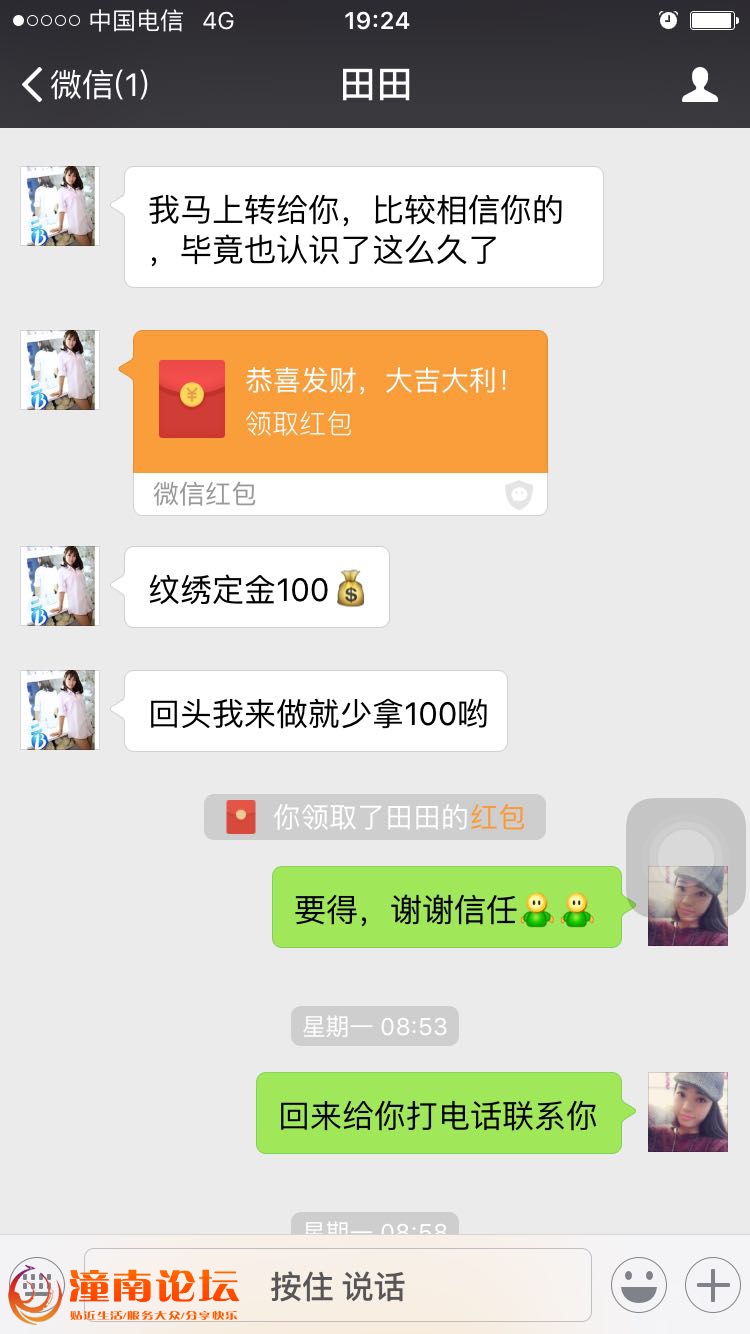750x1334 pixels.
Task: Open the chat info profile icon
Action: 699,85
